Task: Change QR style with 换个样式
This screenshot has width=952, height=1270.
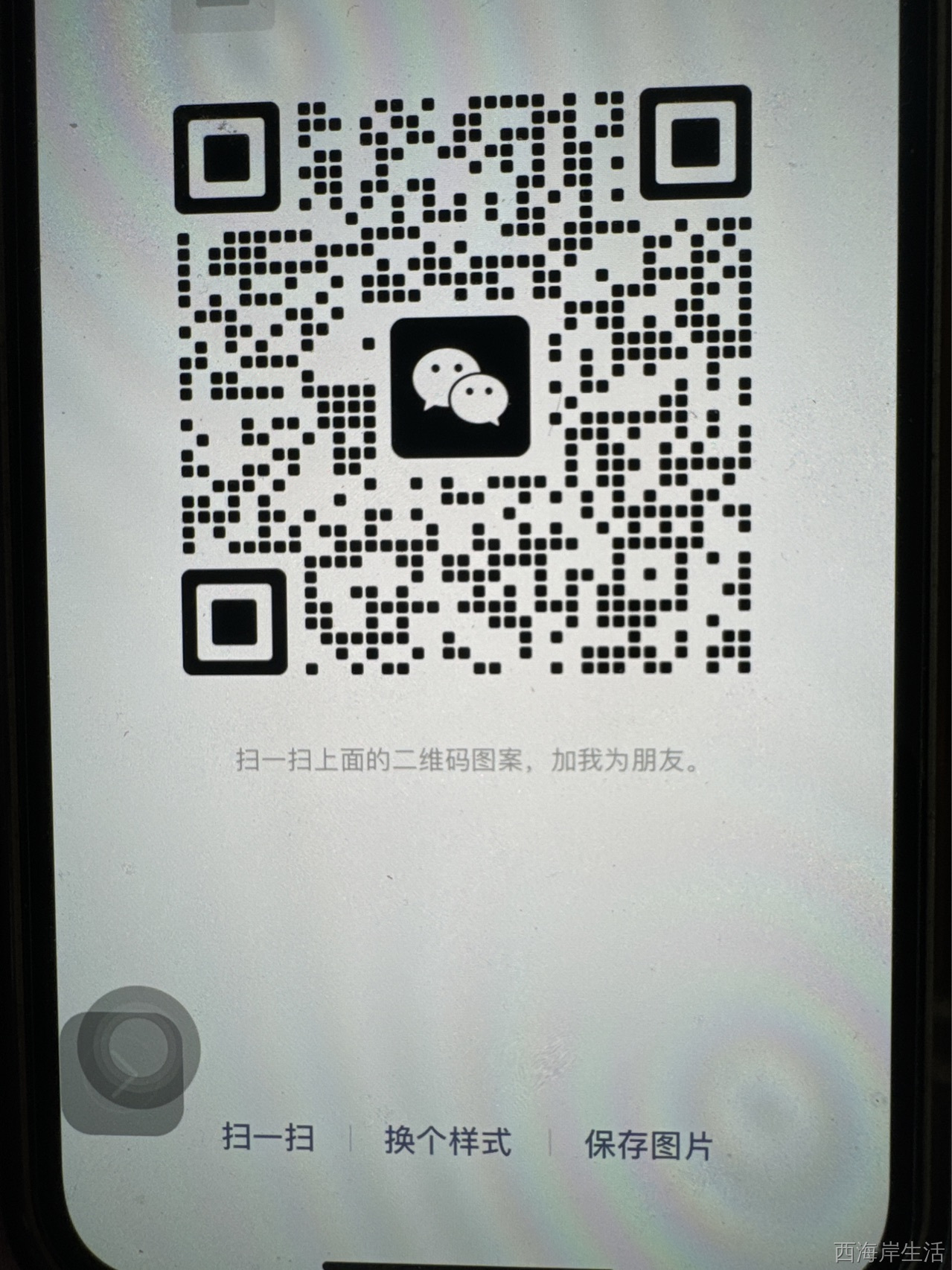Action: [x=448, y=1140]
